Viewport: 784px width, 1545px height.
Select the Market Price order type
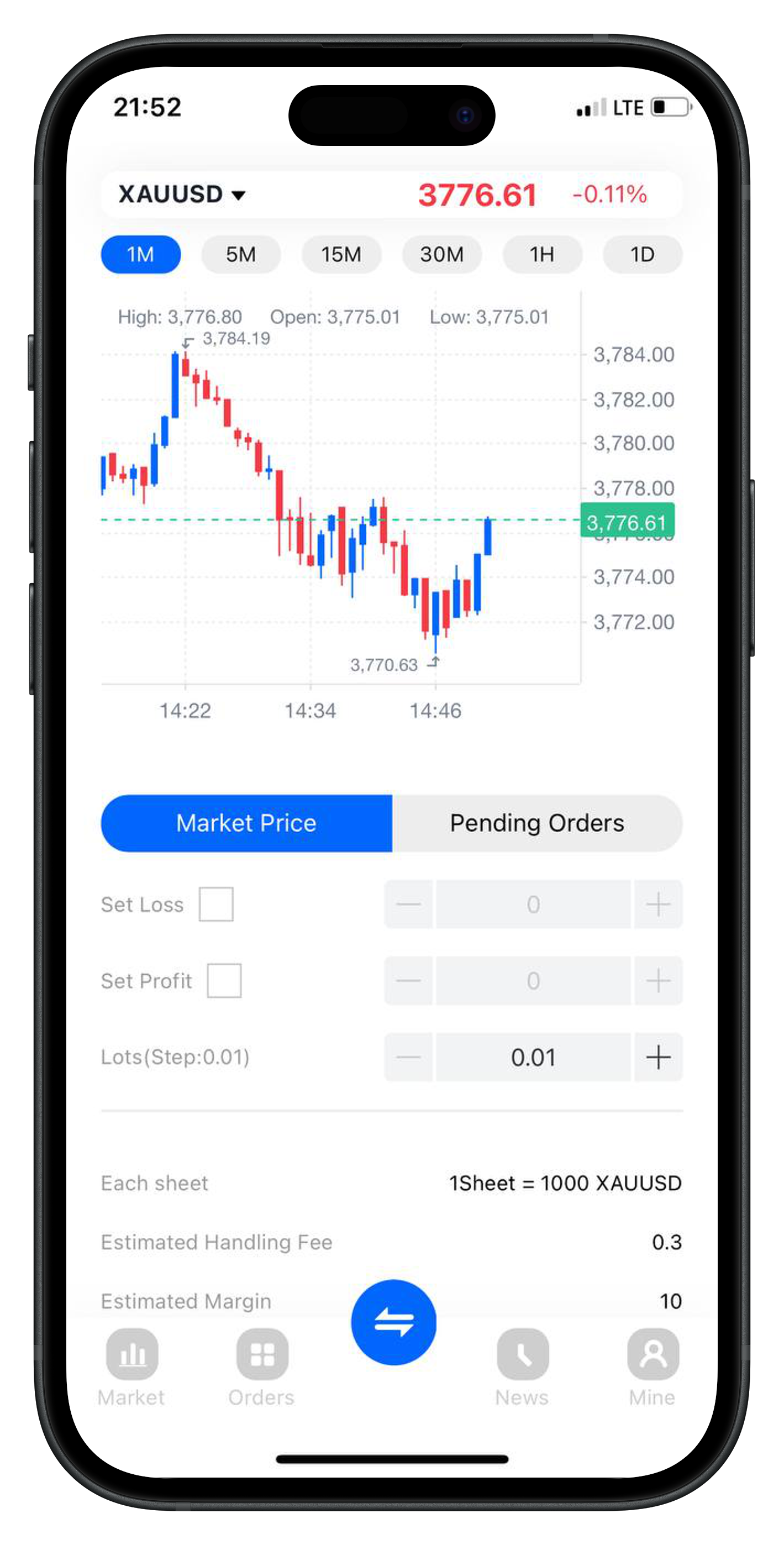(x=246, y=823)
